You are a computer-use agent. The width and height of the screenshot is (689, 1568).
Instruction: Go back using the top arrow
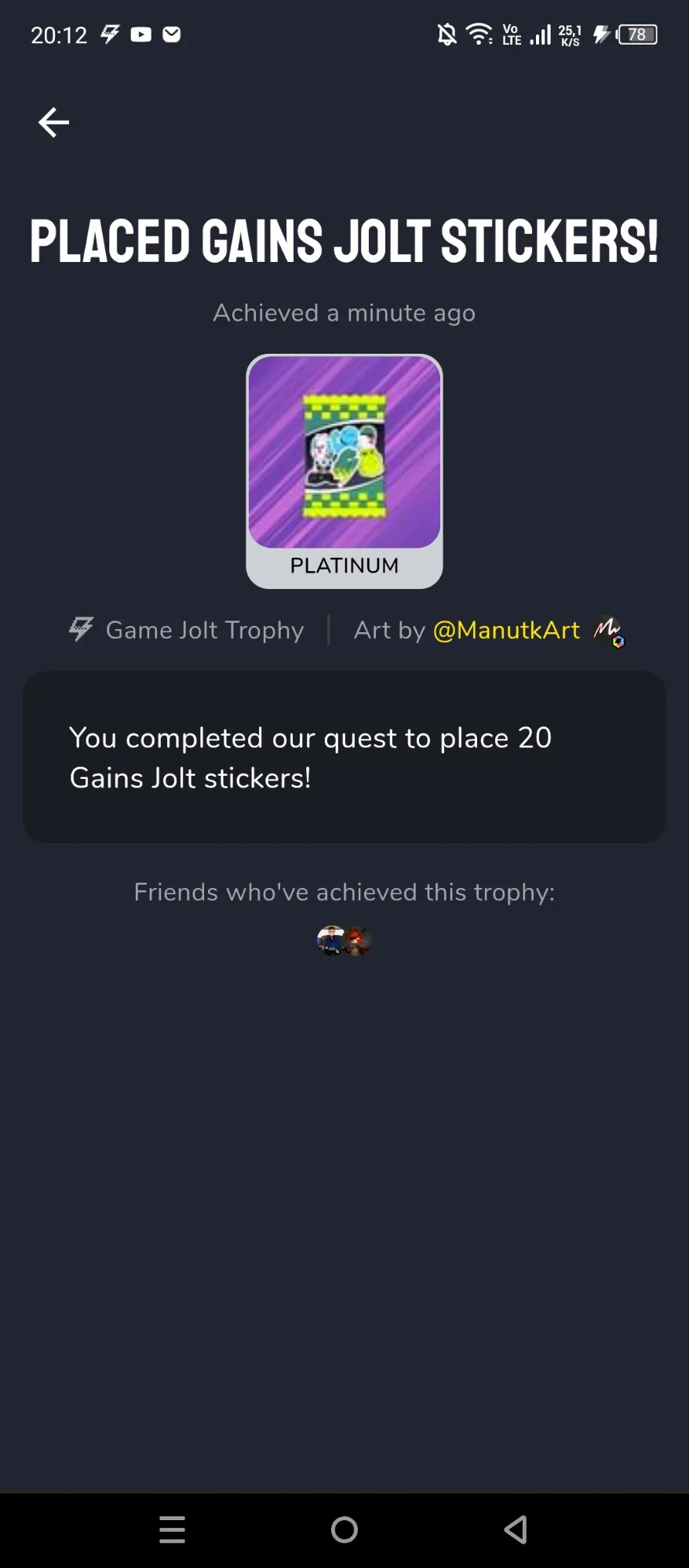coord(53,122)
